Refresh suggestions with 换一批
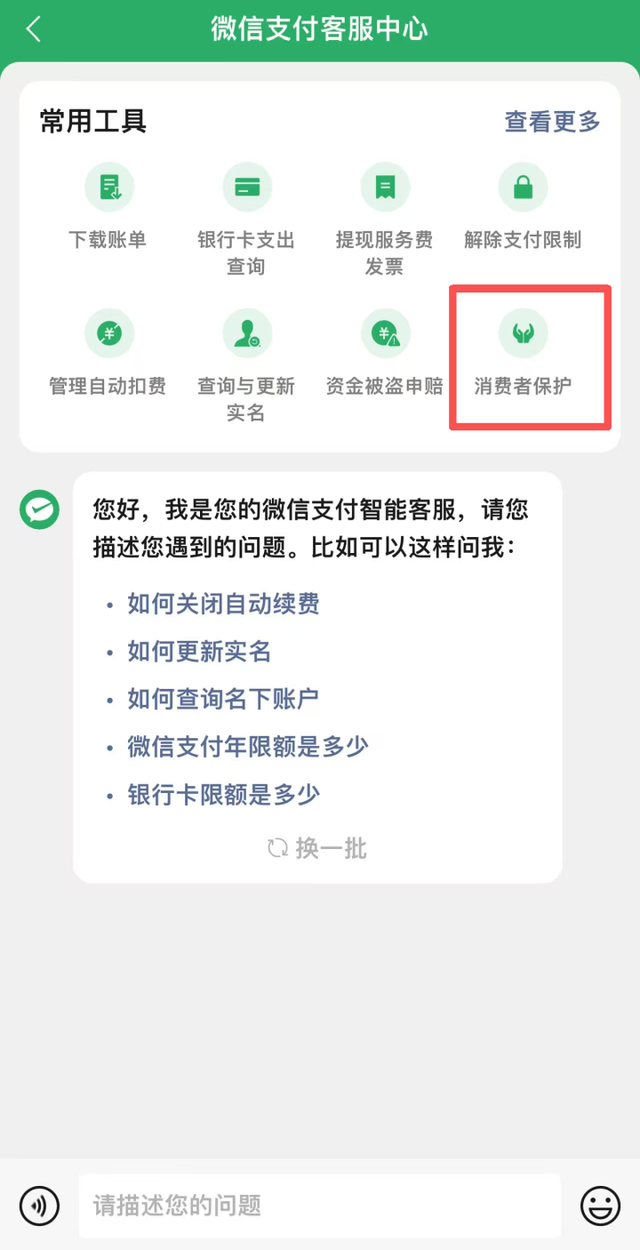Screen dimensions: 640x1250 (317, 849)
